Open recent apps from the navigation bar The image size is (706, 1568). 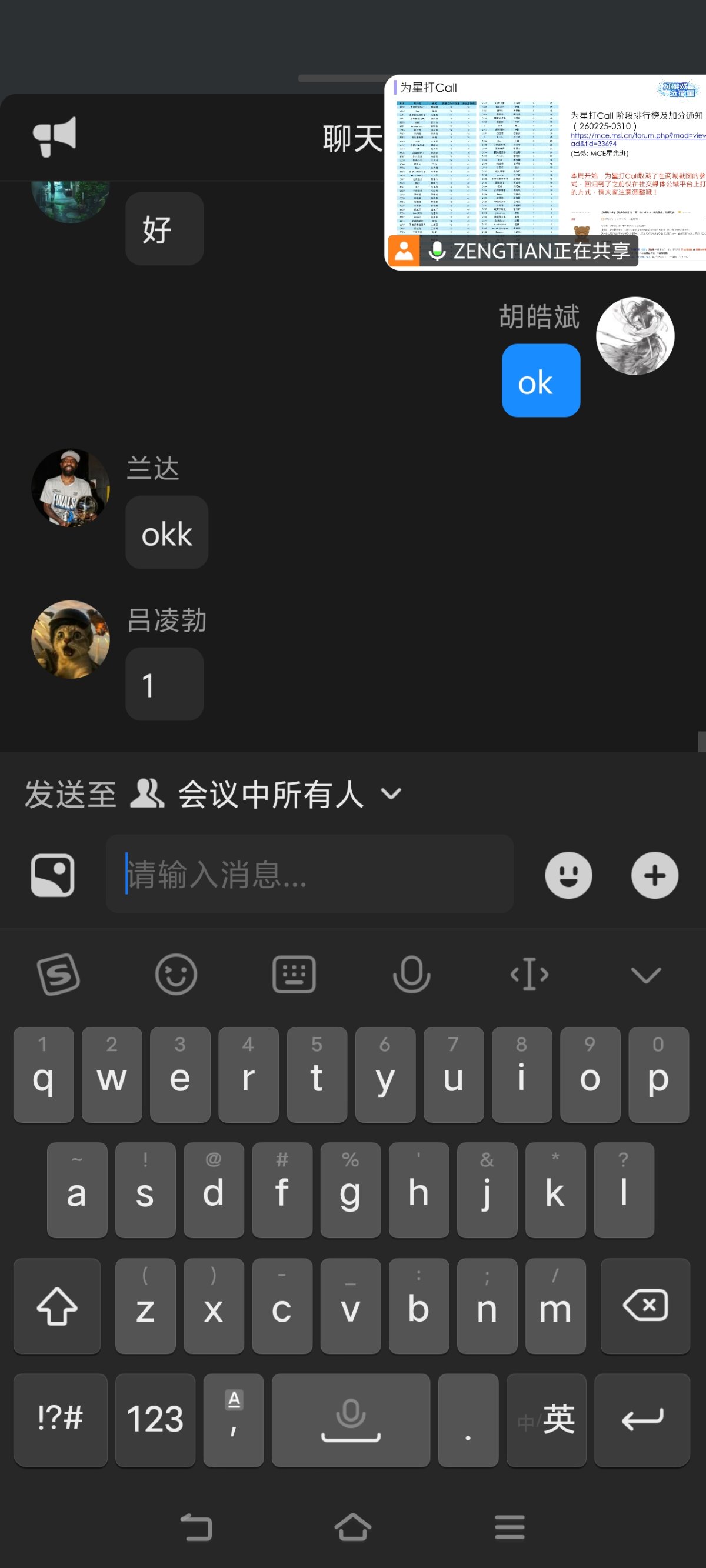510,1527
